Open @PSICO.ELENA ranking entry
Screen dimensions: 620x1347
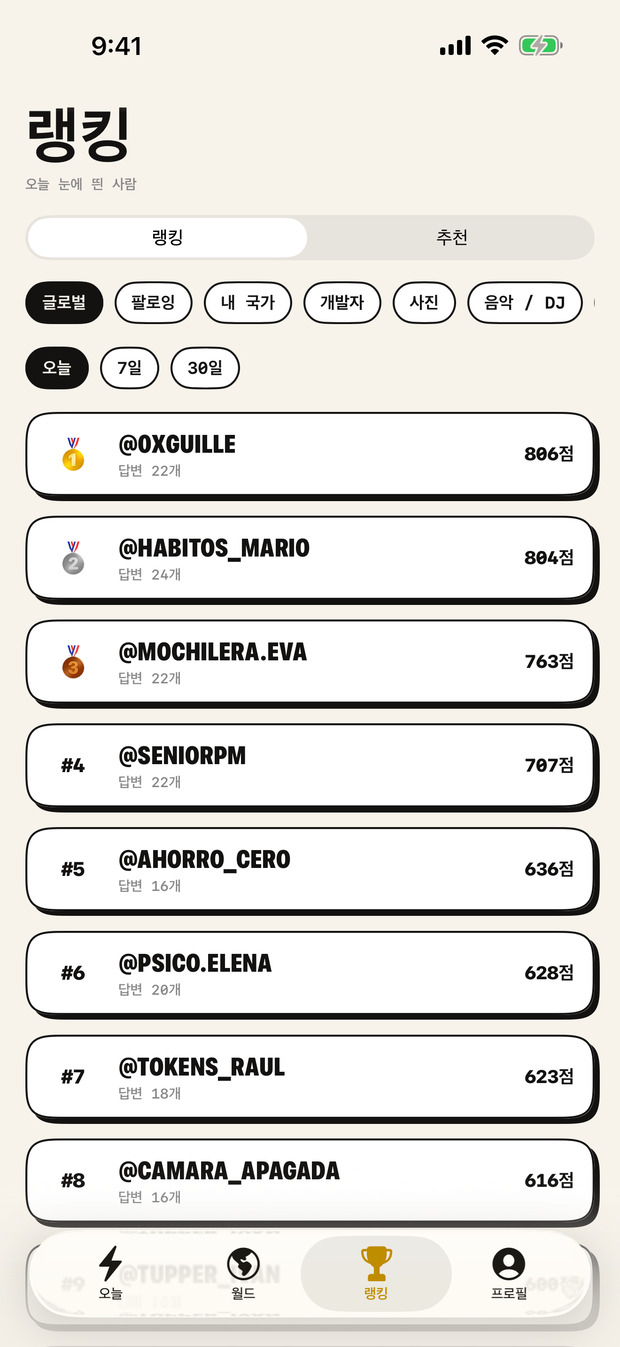click(x=310, y=973)
